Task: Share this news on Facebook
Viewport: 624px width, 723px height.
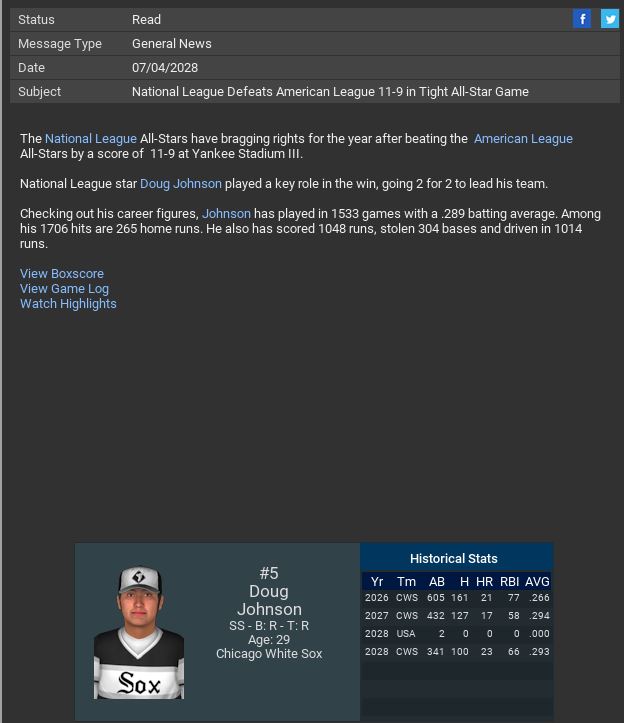Action: (582, 19)
